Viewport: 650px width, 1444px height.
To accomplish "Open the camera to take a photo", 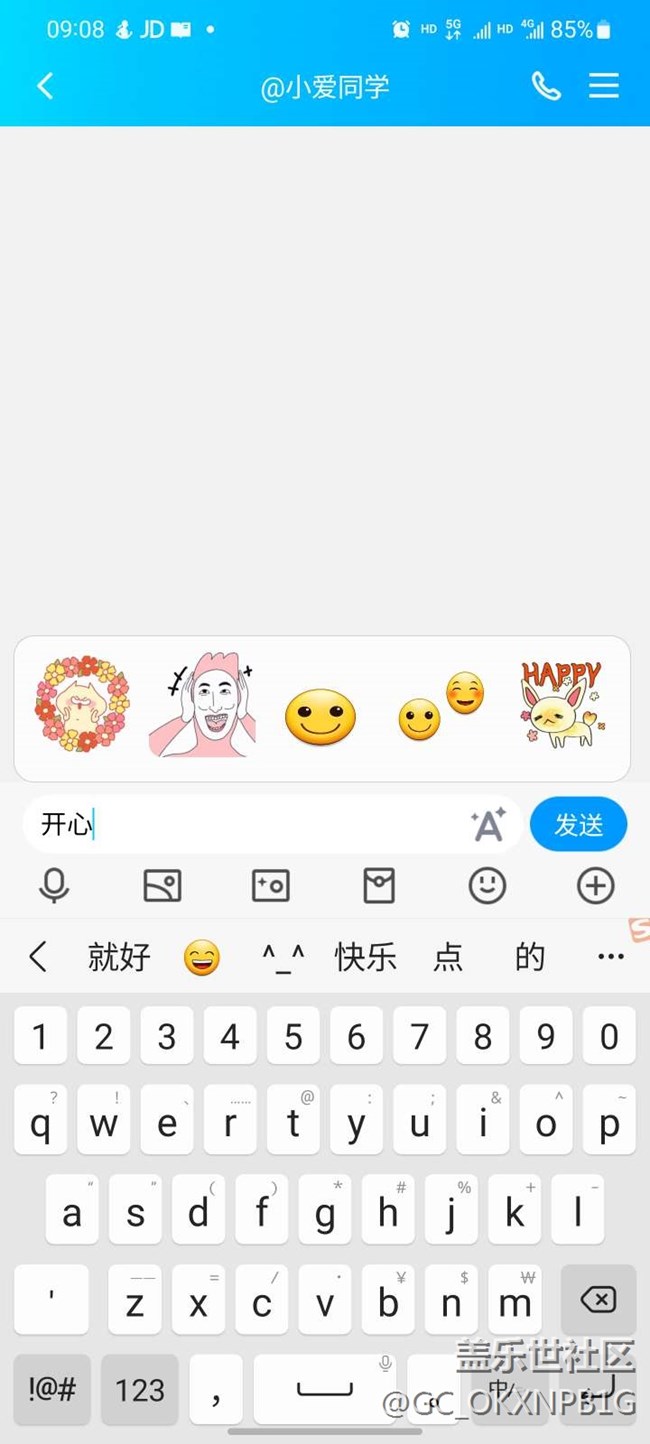I will [270, 886].
